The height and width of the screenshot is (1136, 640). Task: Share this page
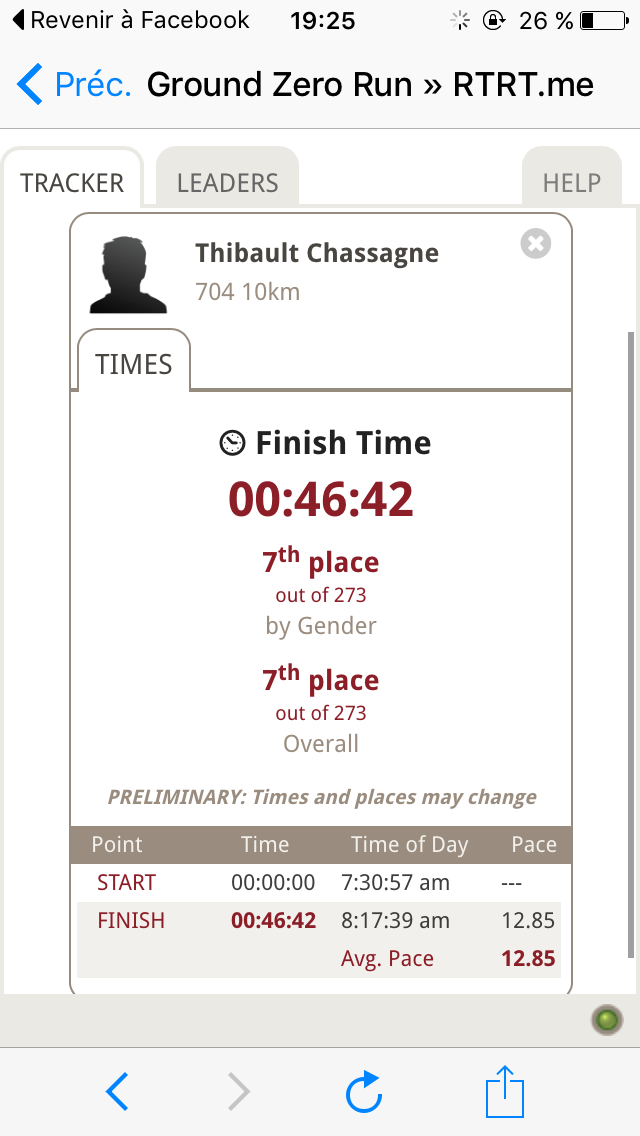[x=505, y=1091]
